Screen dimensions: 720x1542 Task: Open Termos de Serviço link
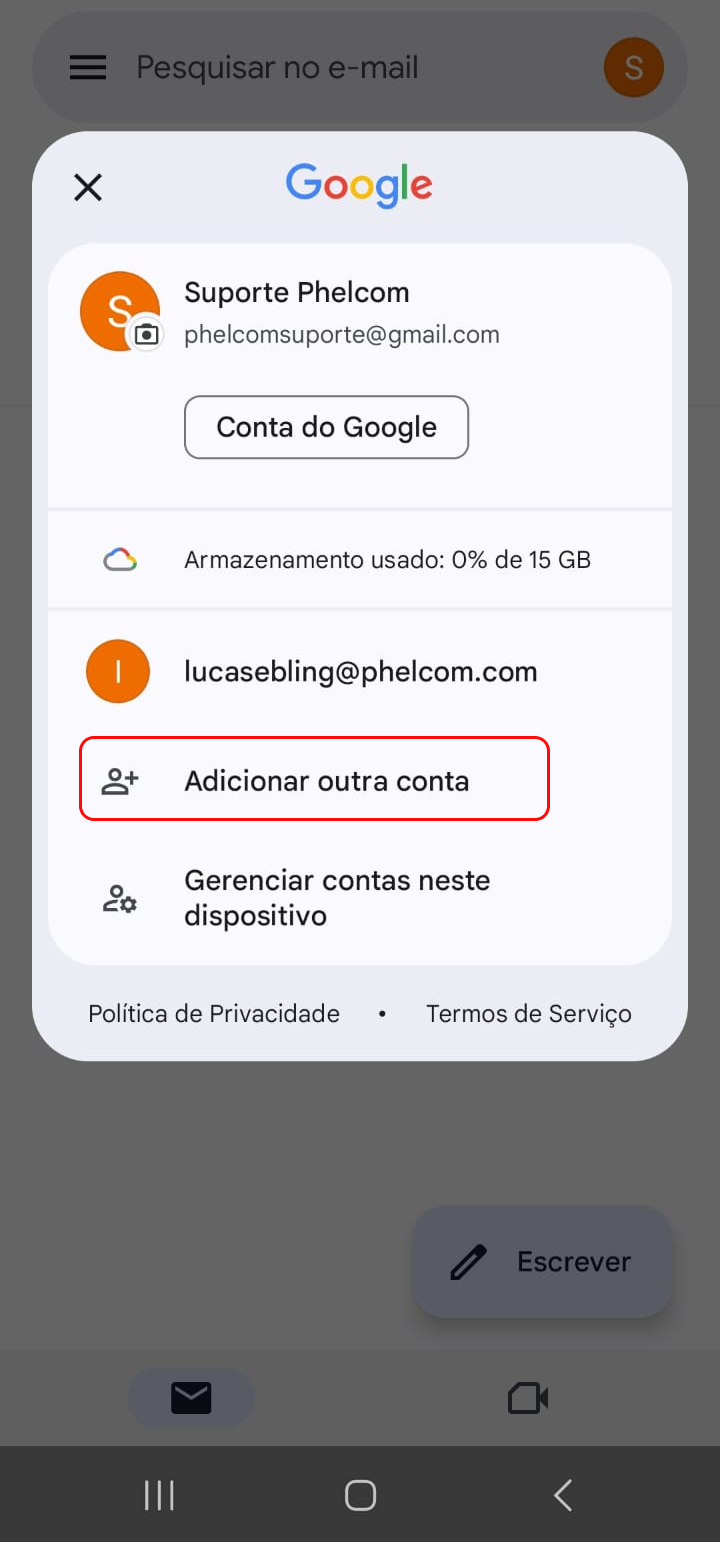coord(529,1014)
